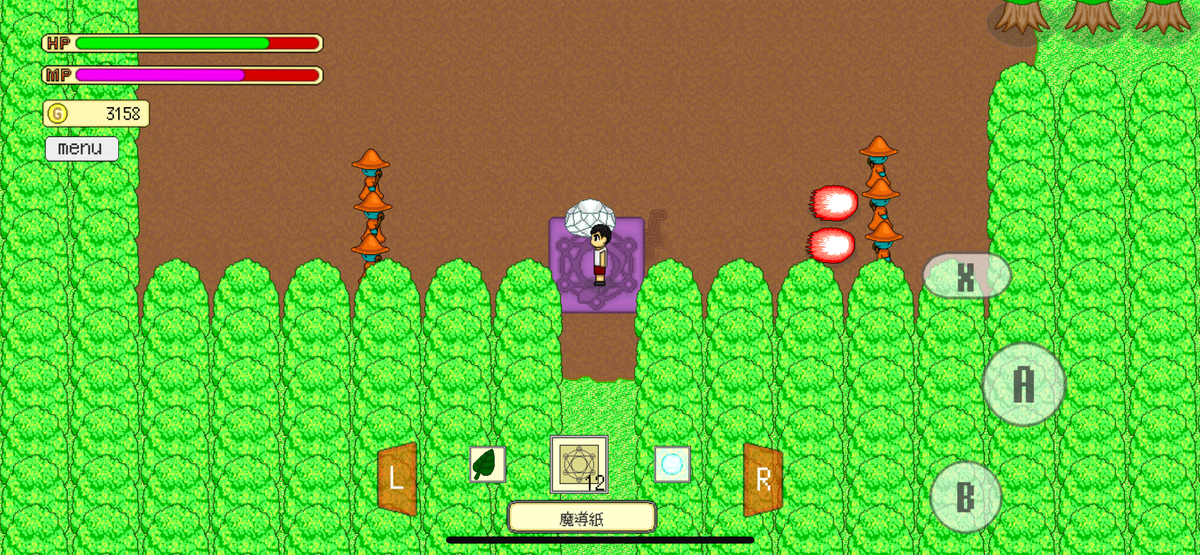Open the game menu

tap(81, 149)
